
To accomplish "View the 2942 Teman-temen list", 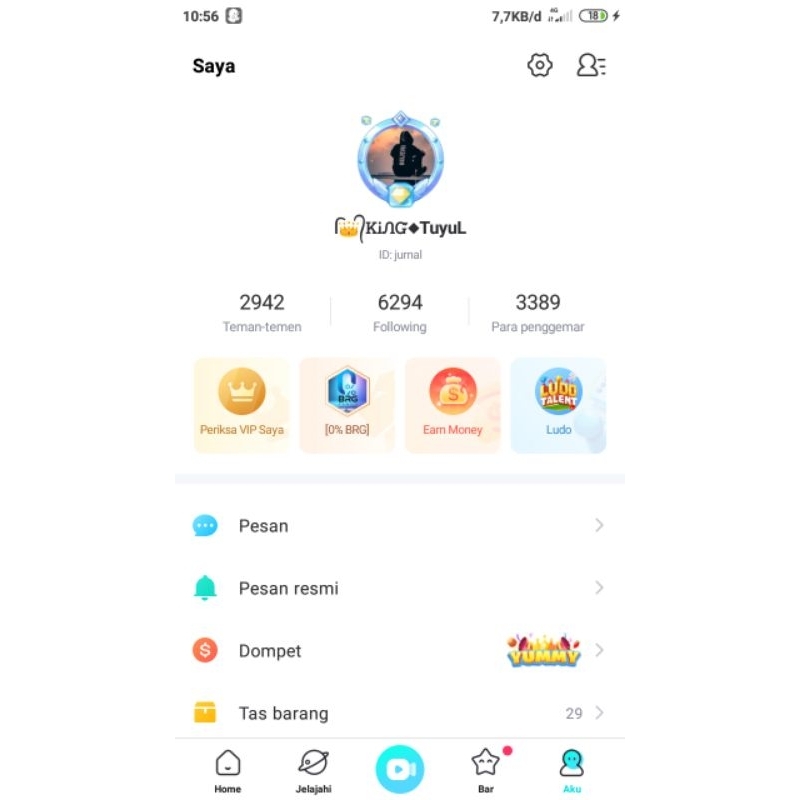I will (262, 312).
